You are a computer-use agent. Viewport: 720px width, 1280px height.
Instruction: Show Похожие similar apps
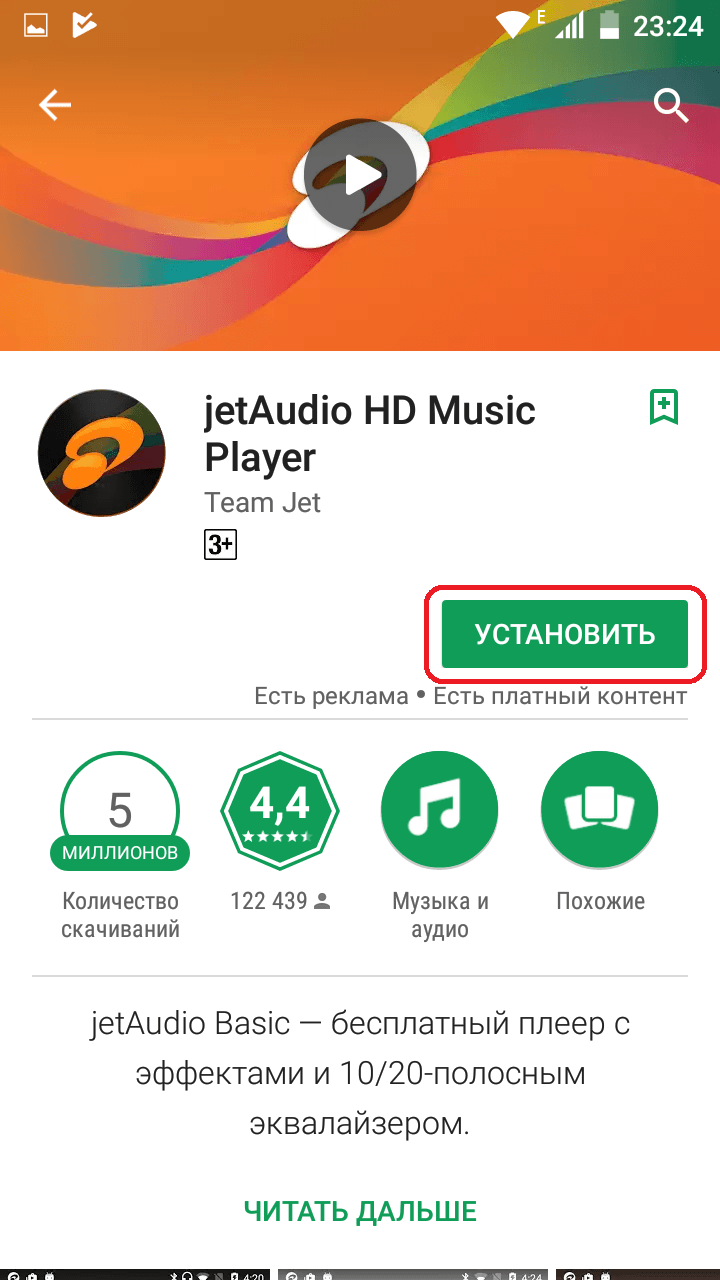(x=600, y=810)
